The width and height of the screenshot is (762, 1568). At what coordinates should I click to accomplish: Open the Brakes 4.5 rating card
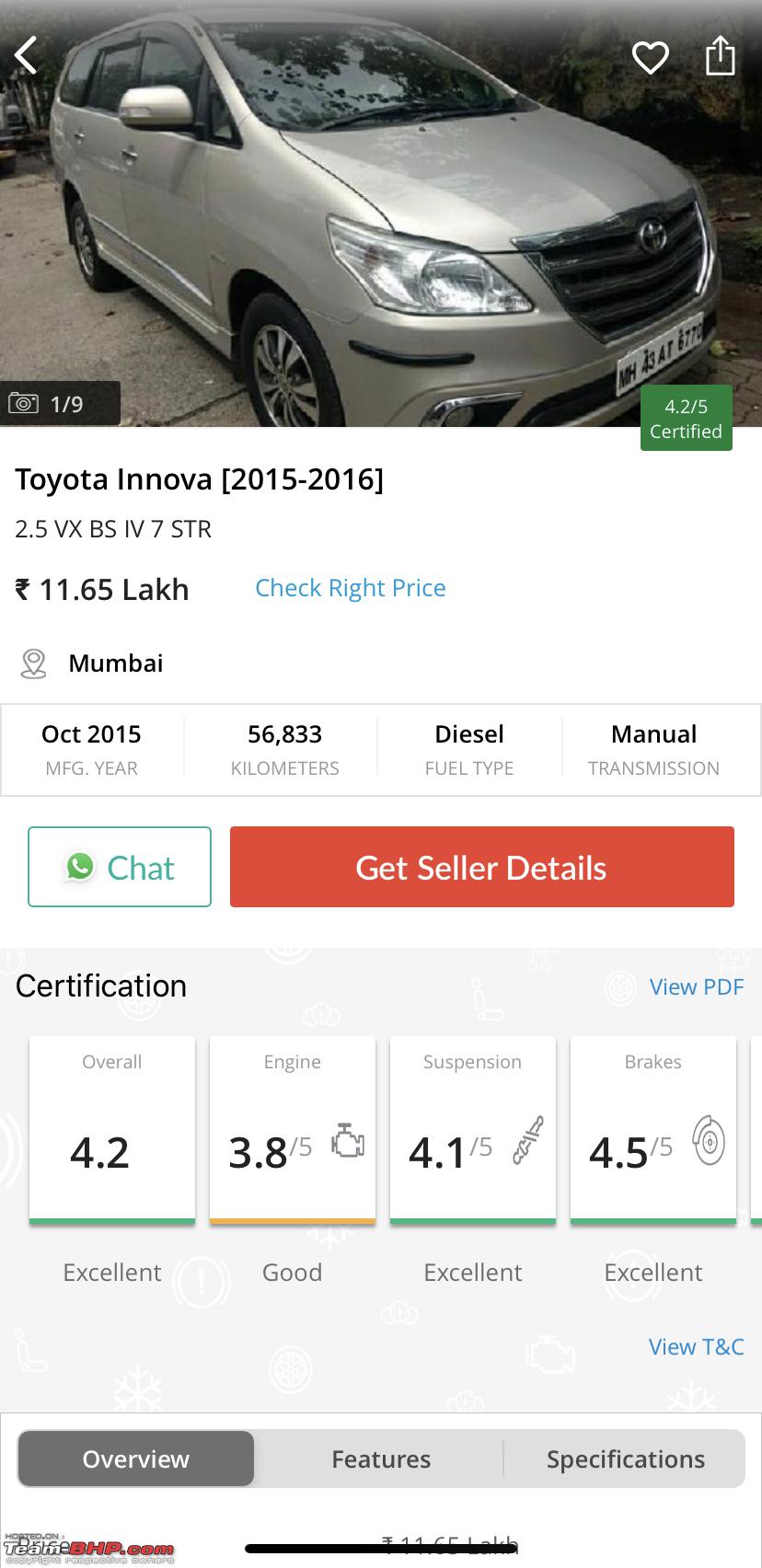pos(653,1131)
